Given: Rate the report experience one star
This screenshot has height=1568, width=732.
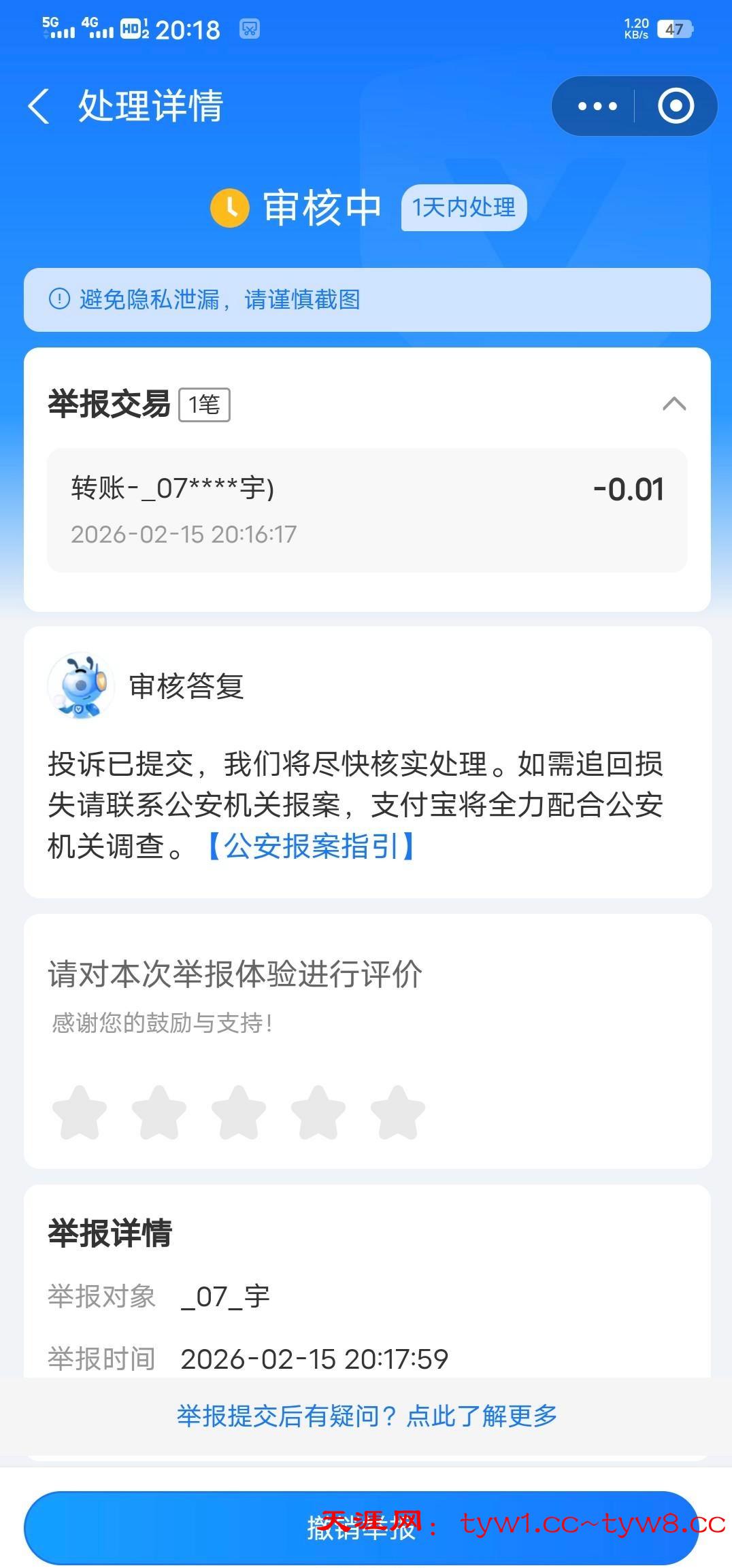Looking at the screenshot, I should [x=80, y=1112].
